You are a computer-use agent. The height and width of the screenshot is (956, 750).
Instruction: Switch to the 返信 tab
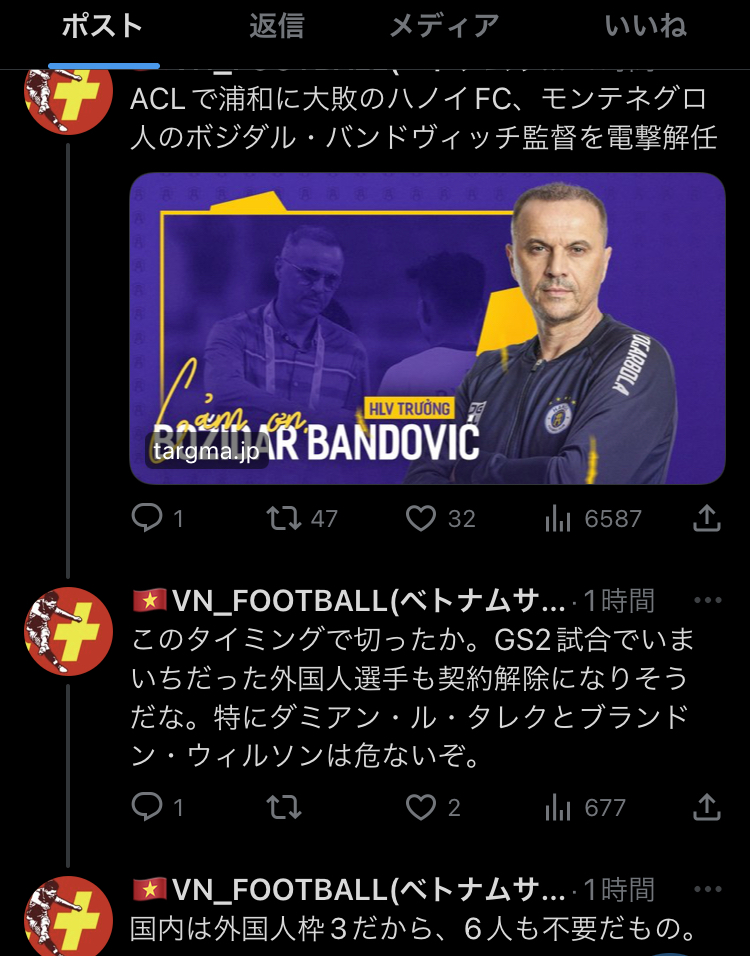276,26
